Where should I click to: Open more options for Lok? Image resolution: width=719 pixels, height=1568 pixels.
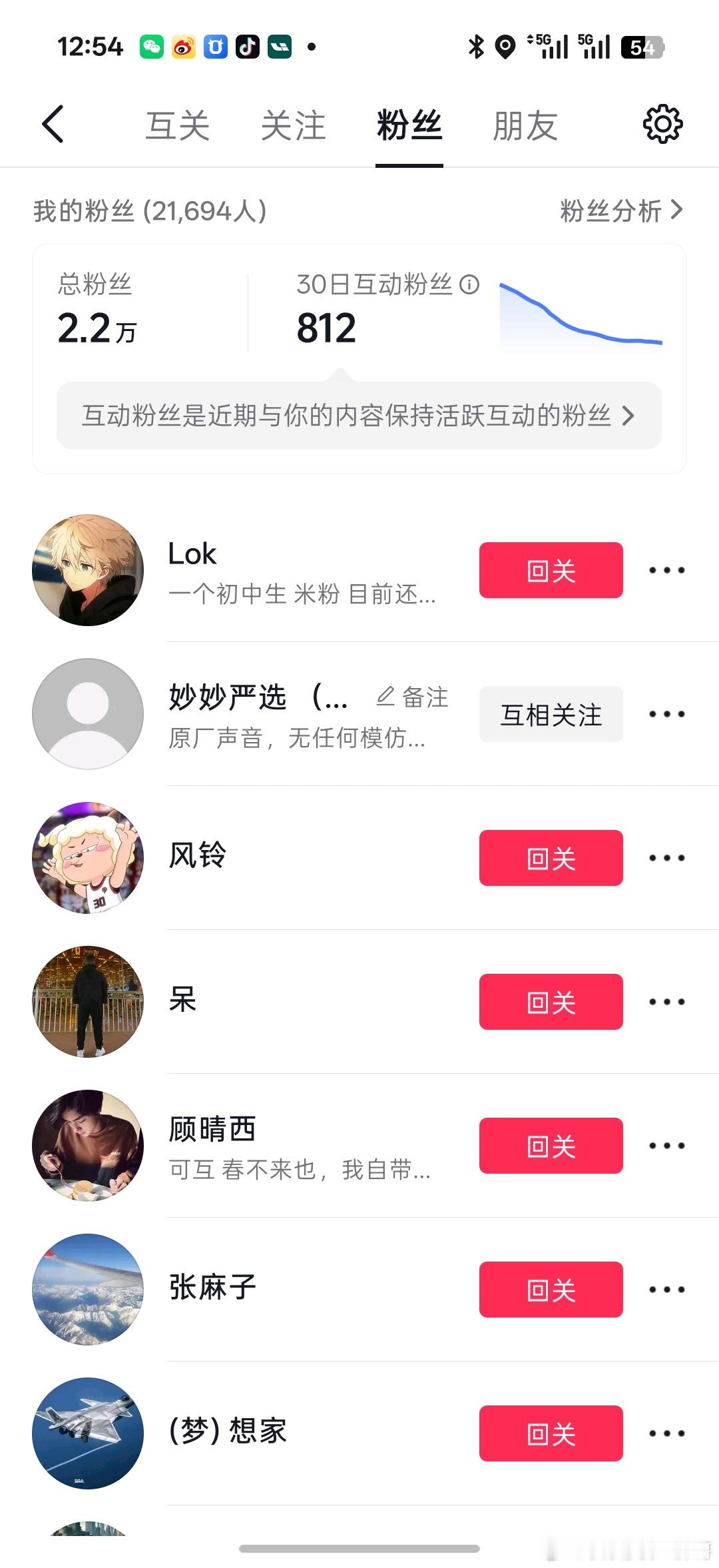coord(667,570)
